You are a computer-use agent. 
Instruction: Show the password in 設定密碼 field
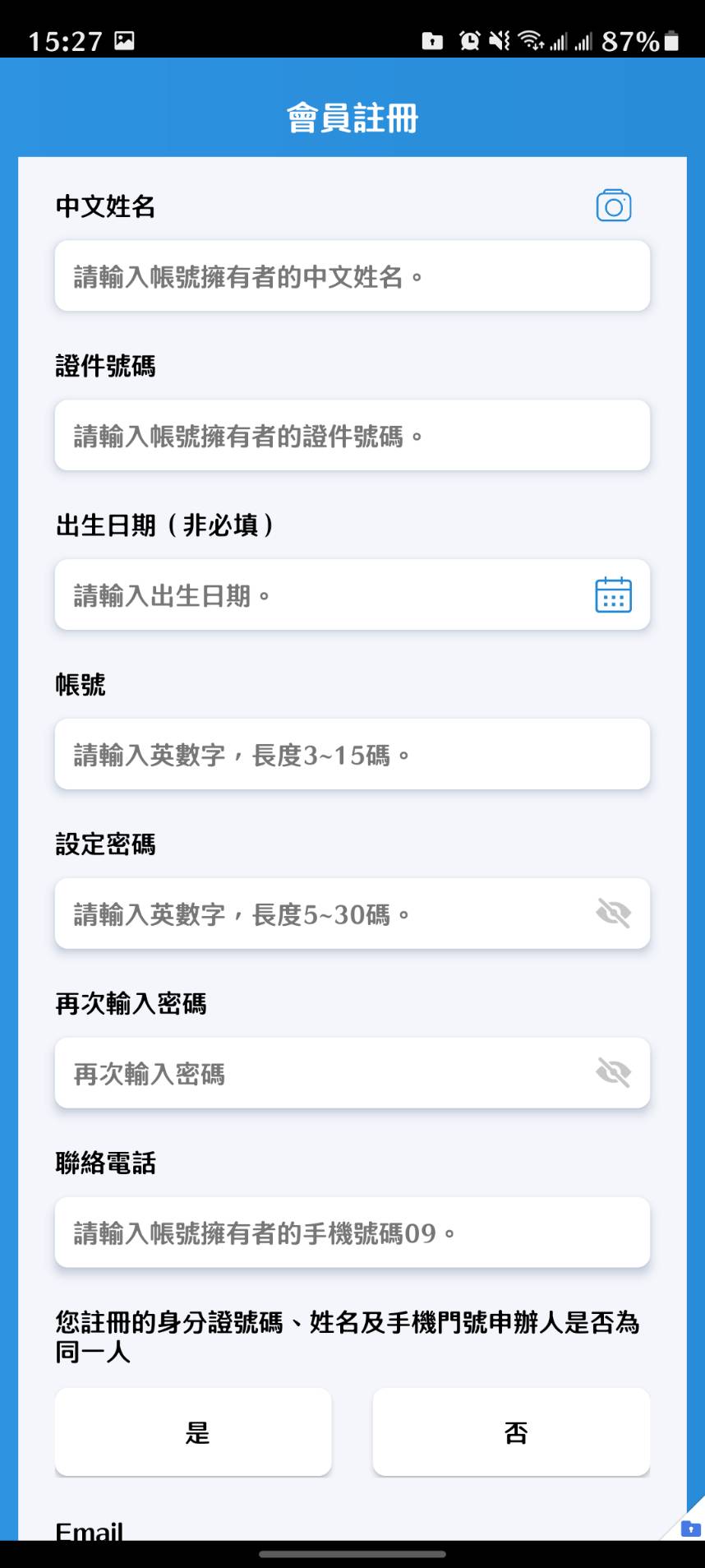point(613,914)
